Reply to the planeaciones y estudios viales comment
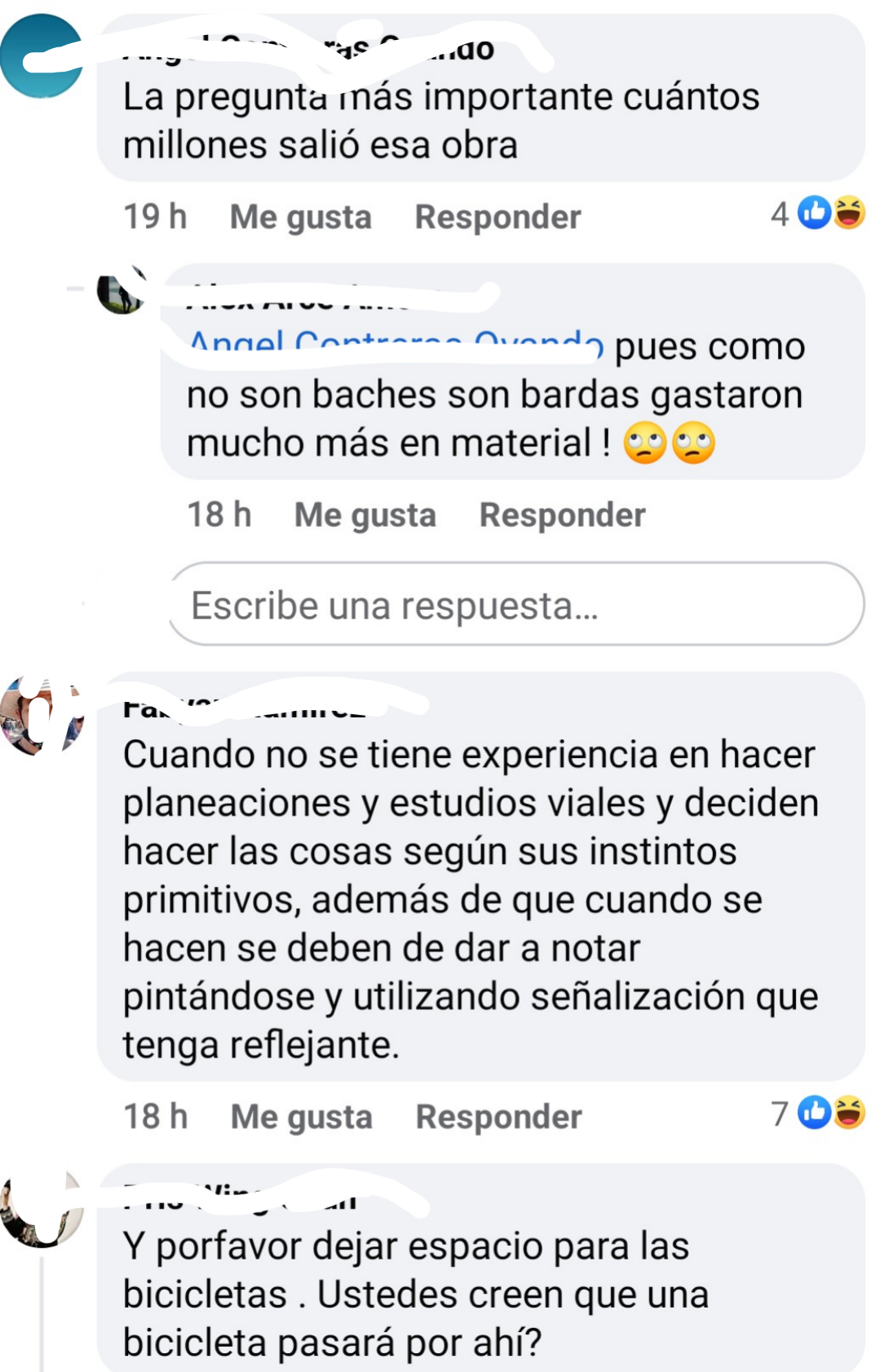Image resolution: width=880 pixels, height=1372 pixels. [498, 1117]
